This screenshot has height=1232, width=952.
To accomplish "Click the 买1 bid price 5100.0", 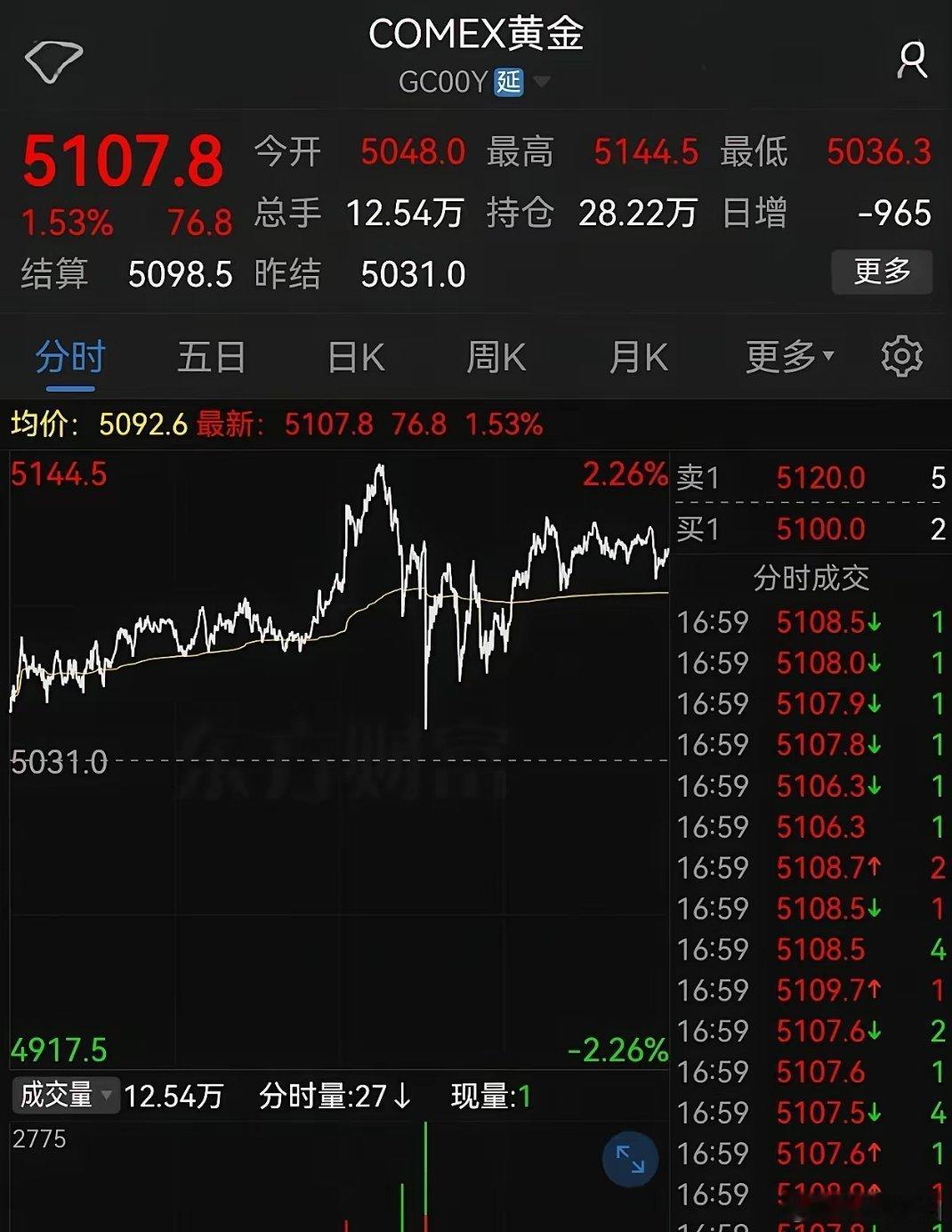I will click(819, 529).
